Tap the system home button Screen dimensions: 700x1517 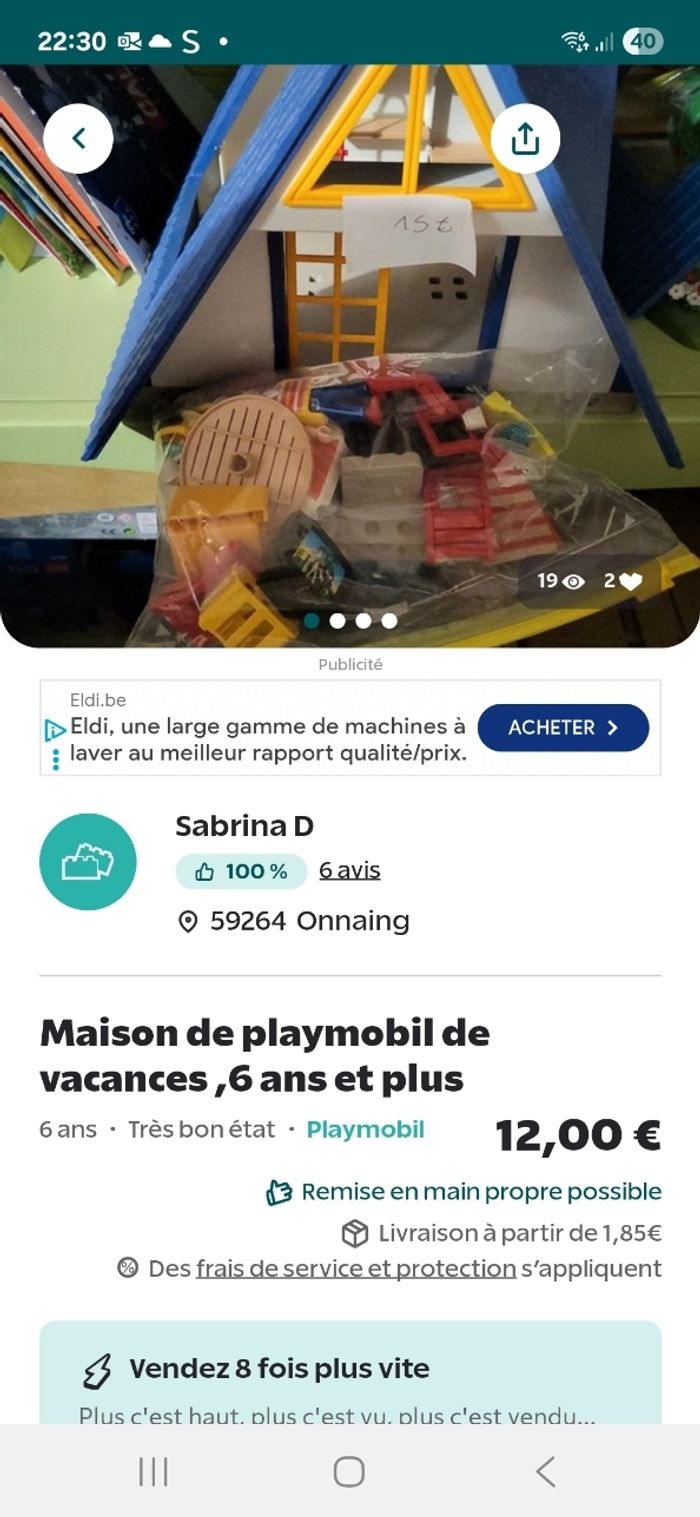click(349, 1471)
